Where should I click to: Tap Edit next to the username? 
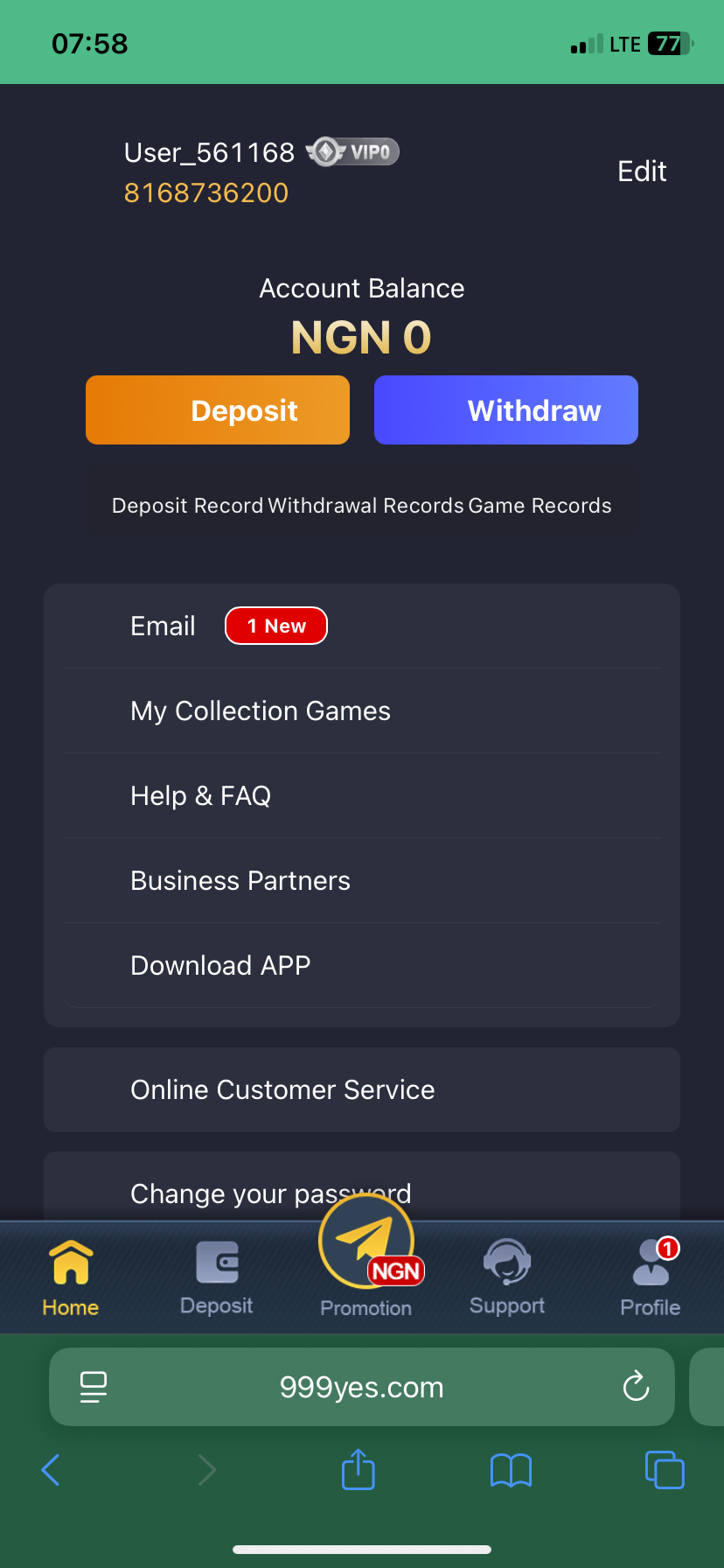pyautogui.click(x=642, y=171)
